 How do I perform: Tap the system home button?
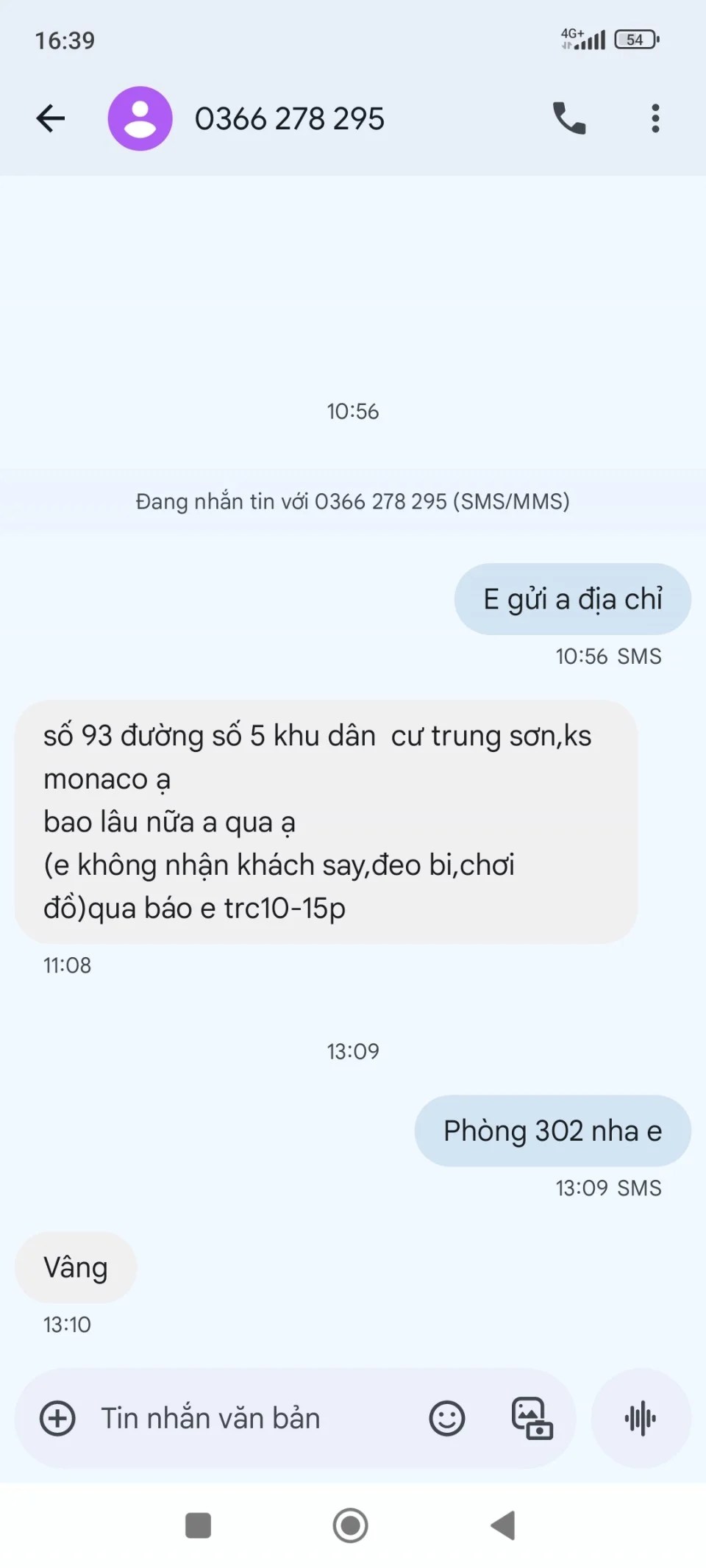(351, 1525)
